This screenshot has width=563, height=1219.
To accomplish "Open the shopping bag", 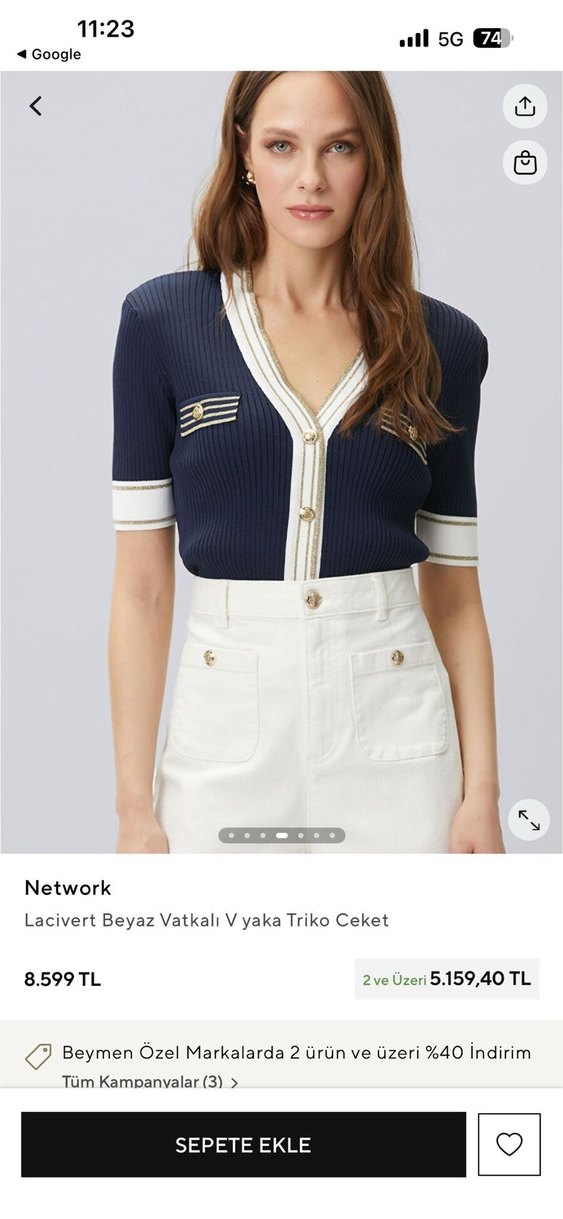I will 525,162.
